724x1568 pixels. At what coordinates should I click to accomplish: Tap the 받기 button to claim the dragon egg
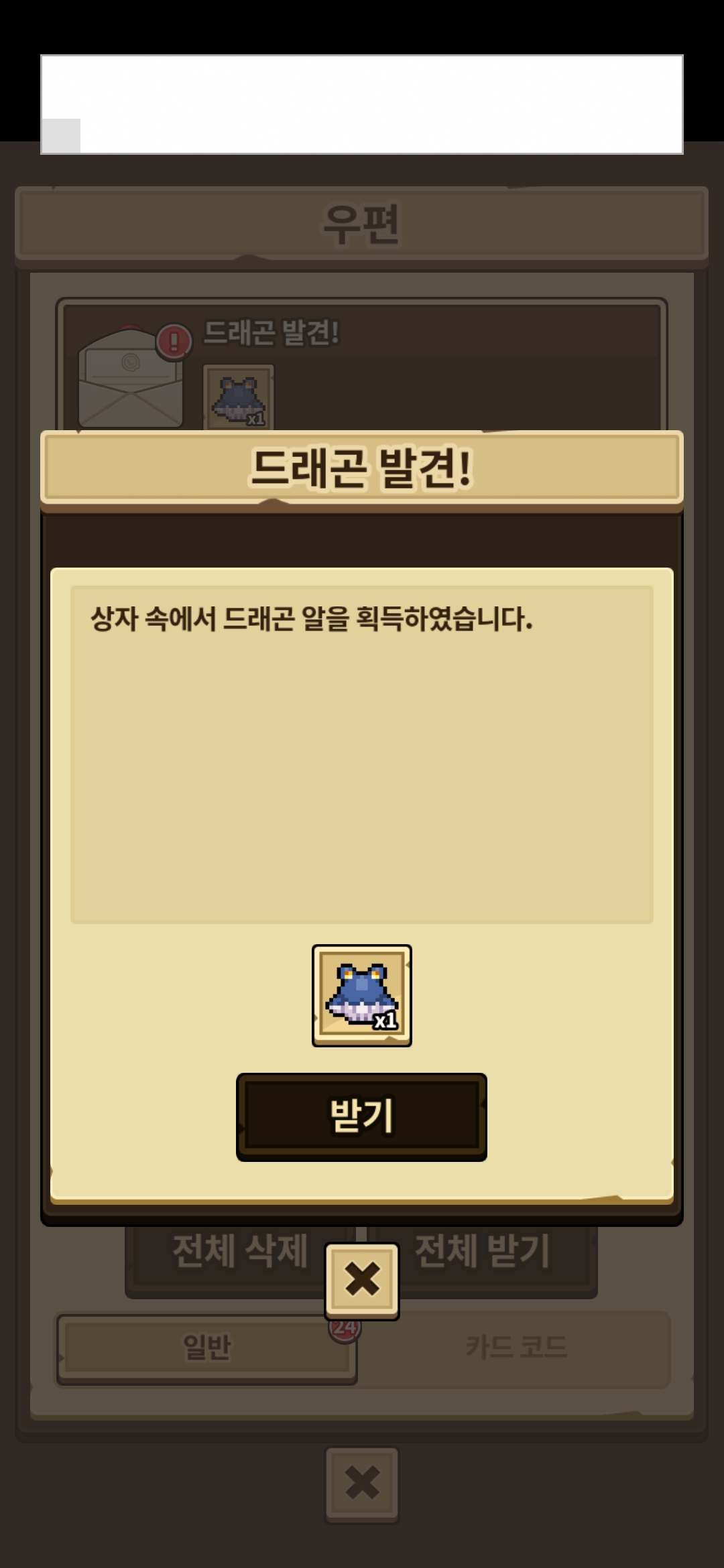(x=361, y=1116)
